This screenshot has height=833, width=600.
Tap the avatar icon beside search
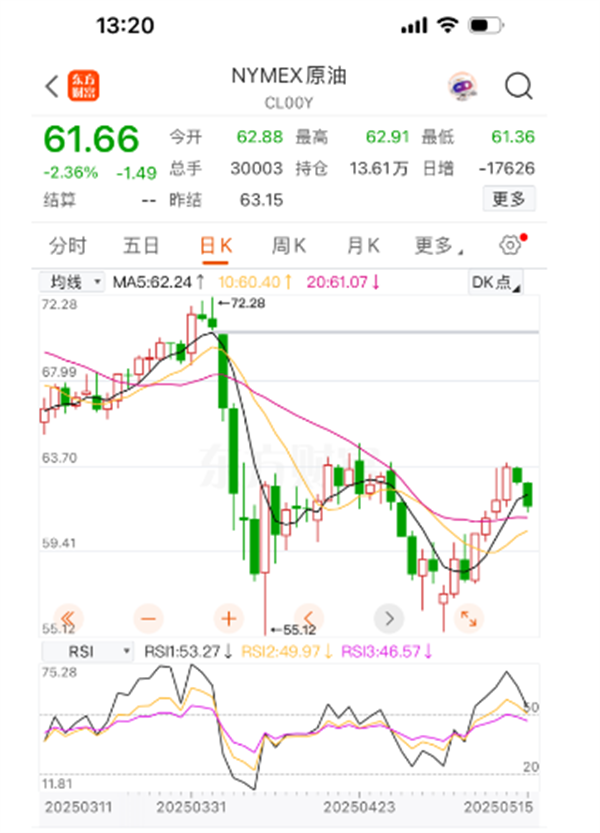pos(462,87)
